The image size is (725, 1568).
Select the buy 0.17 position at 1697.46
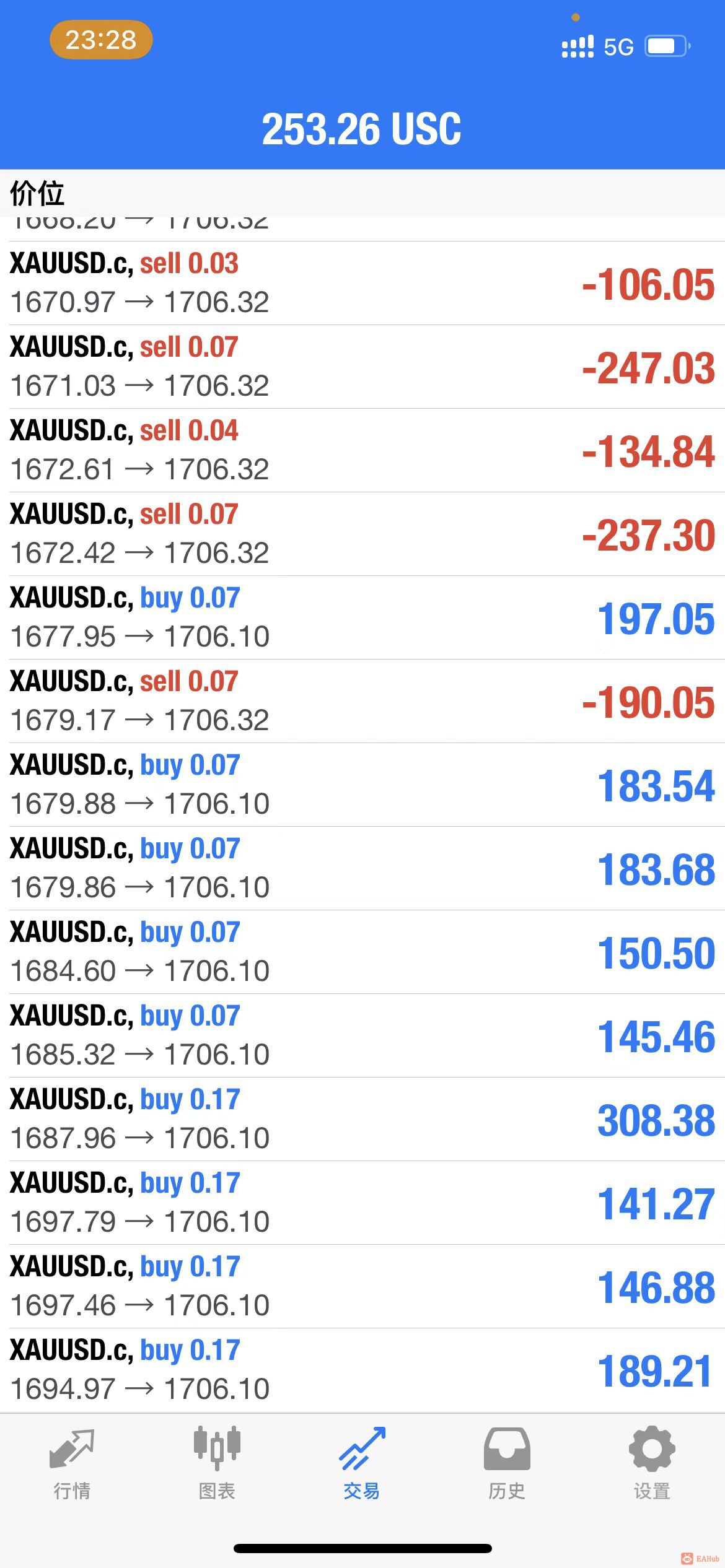tap(362, 1286)
